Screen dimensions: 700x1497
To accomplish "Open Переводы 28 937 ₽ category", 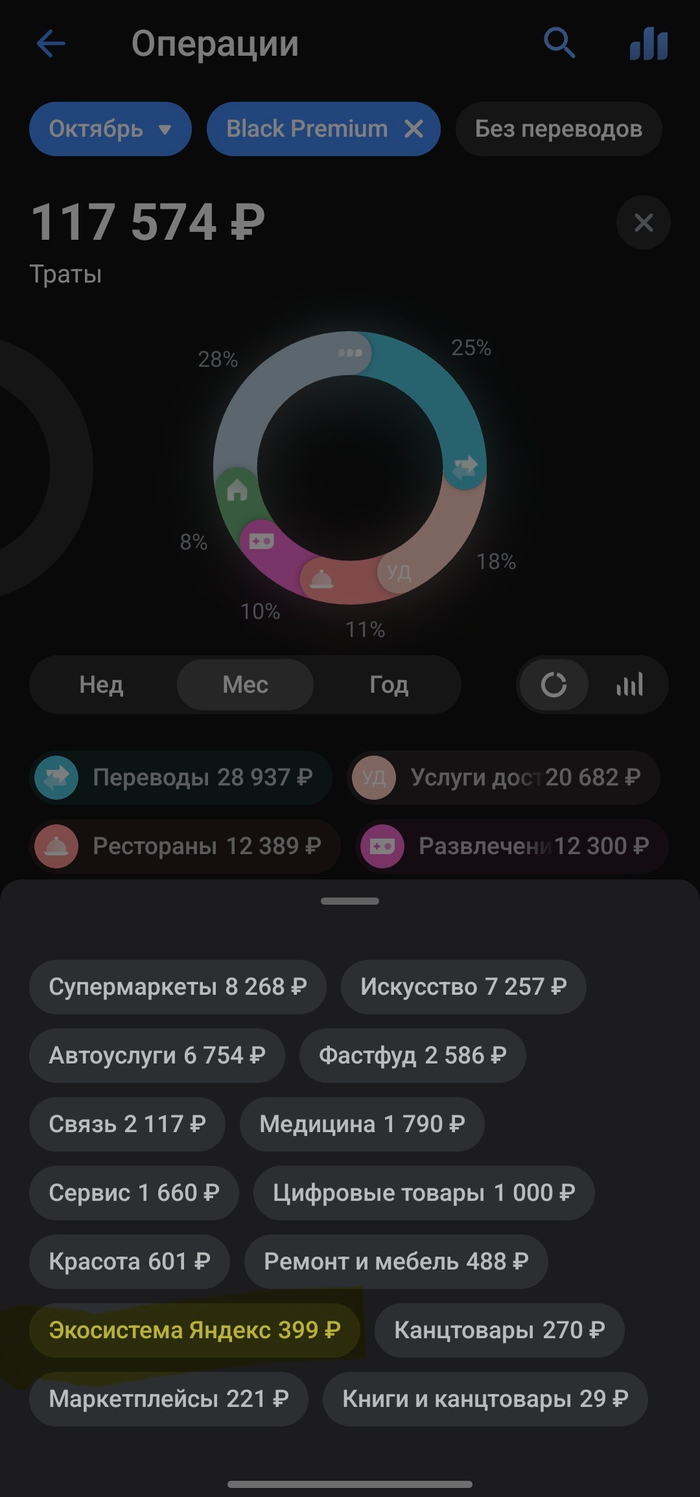I will tap(180, 778).
